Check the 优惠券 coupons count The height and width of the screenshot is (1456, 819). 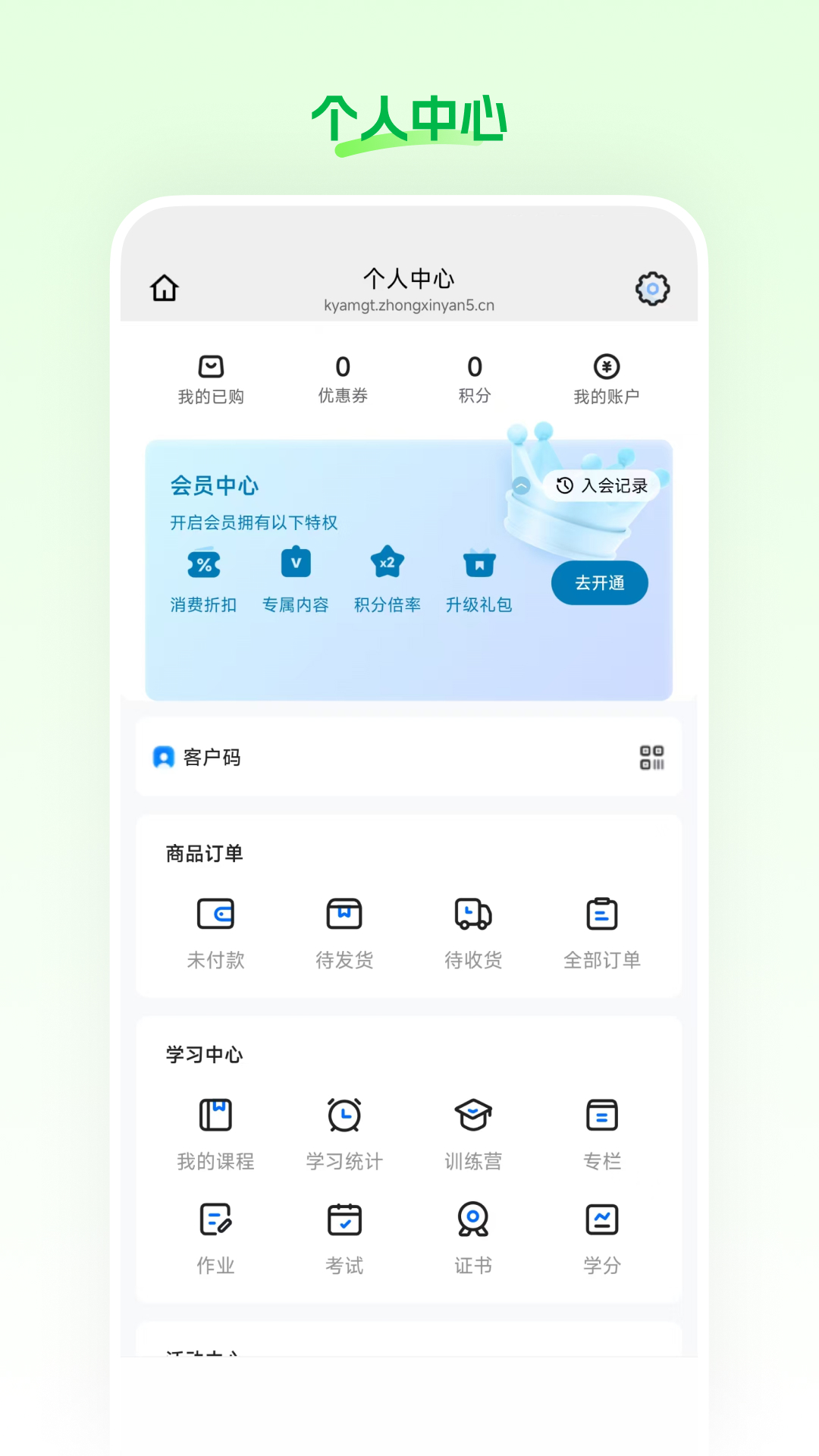click(x=342, y=378)
